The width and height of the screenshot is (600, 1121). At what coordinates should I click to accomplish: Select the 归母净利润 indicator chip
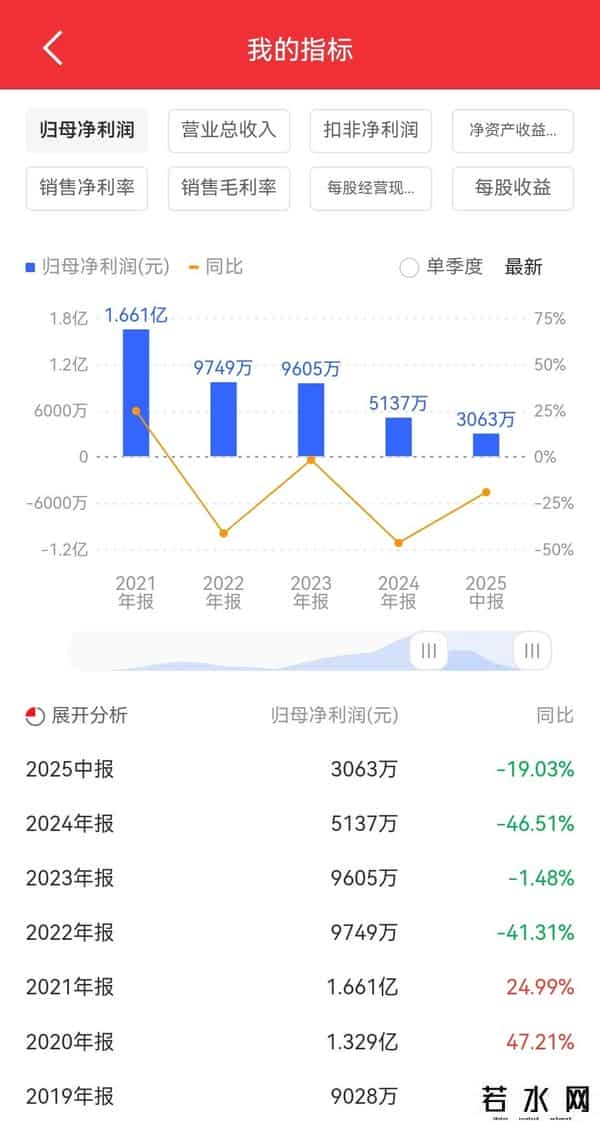pyautogui.click(x=86, y=130)
